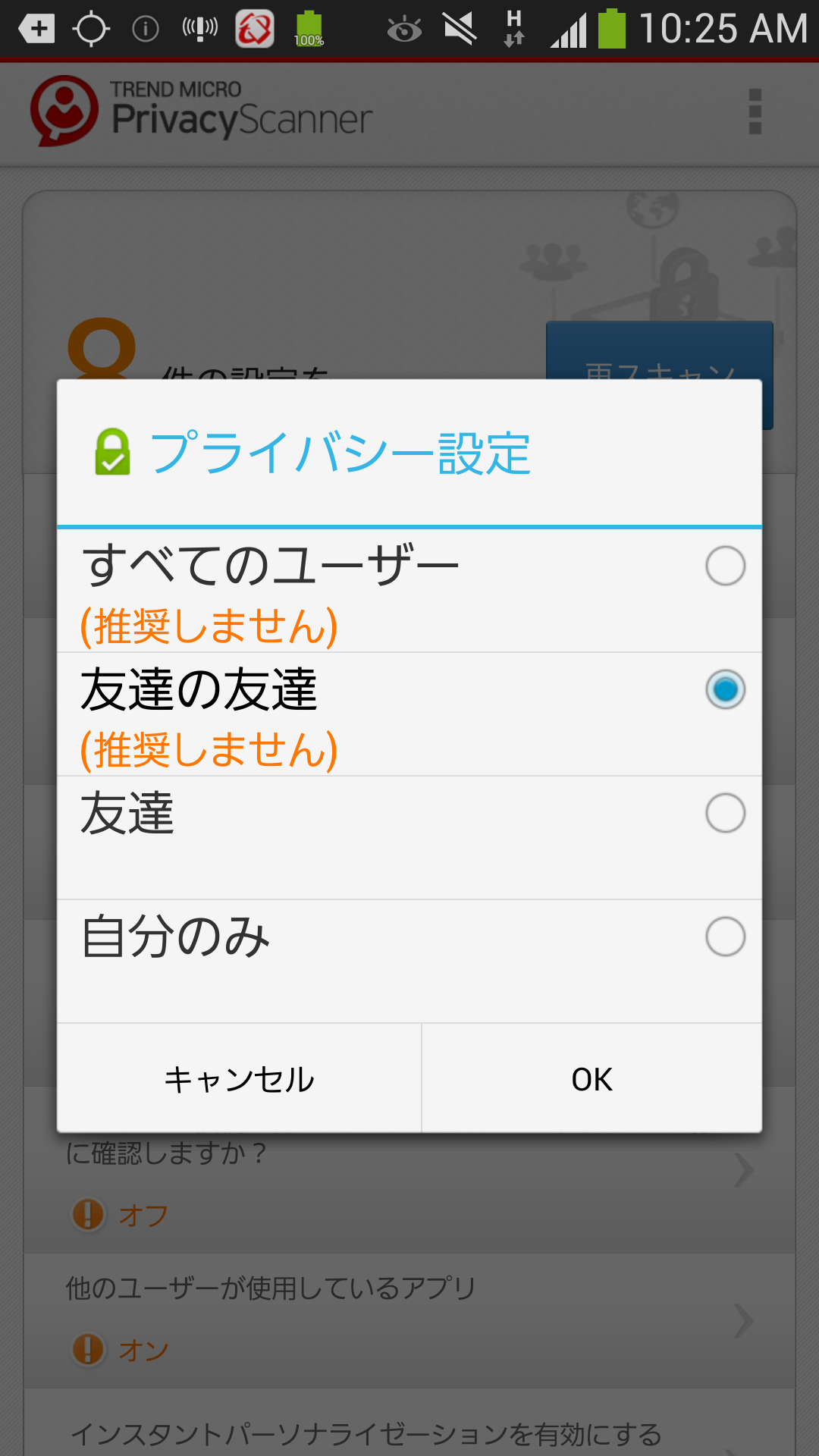
Task: Choose the 自分のみ option
Action: [x=724, y=937]
